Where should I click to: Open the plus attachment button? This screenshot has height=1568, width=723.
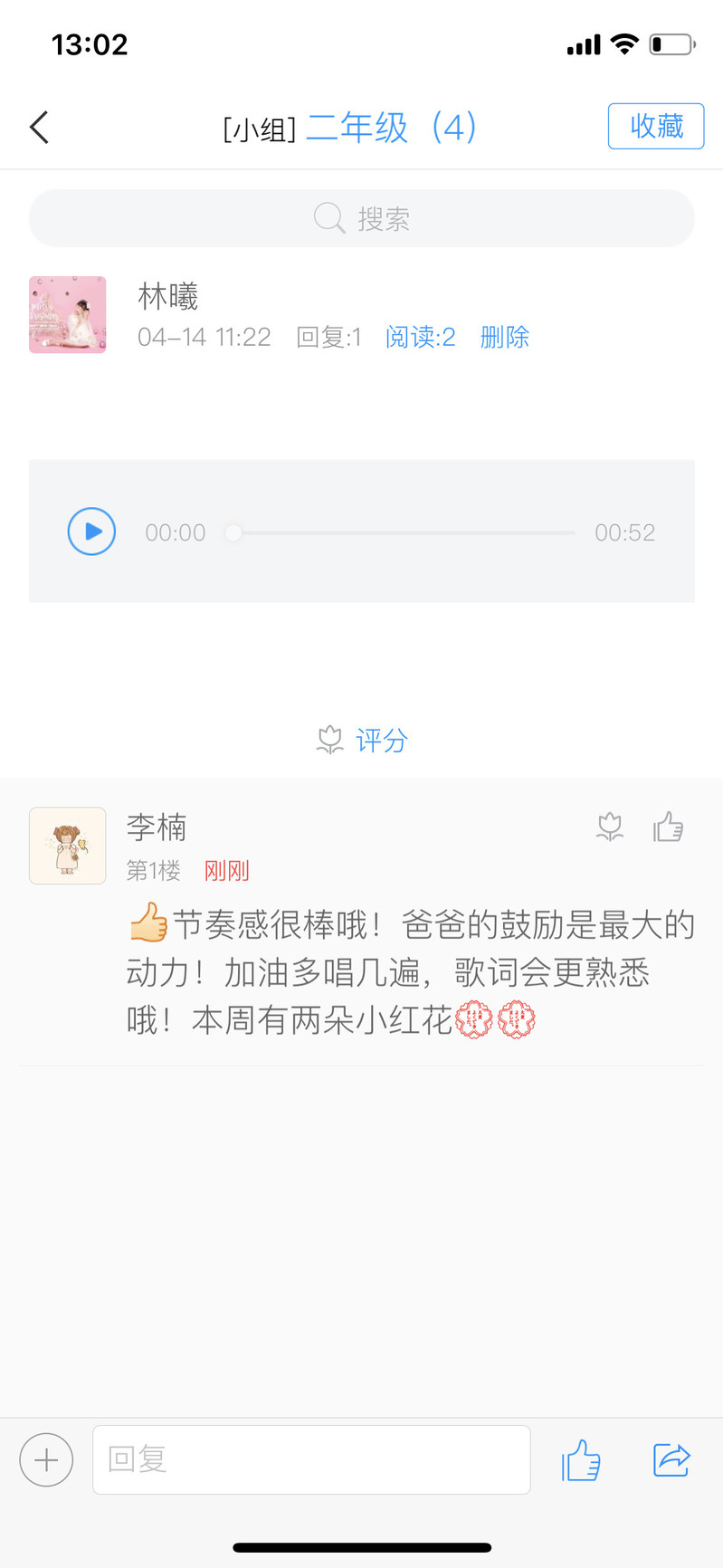coord(46,1459)
